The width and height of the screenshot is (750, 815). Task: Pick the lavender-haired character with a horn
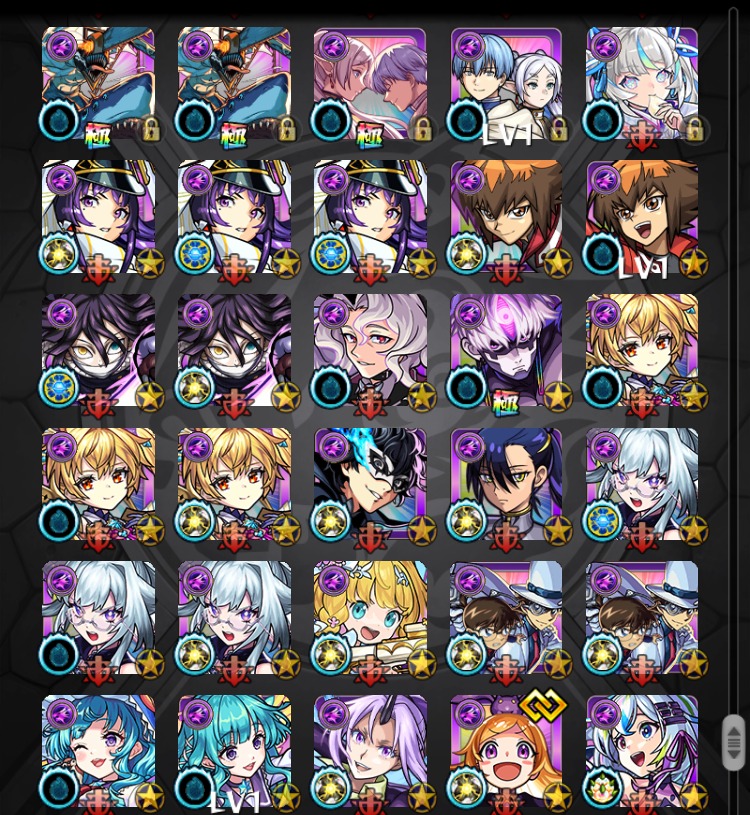(370, 751)
